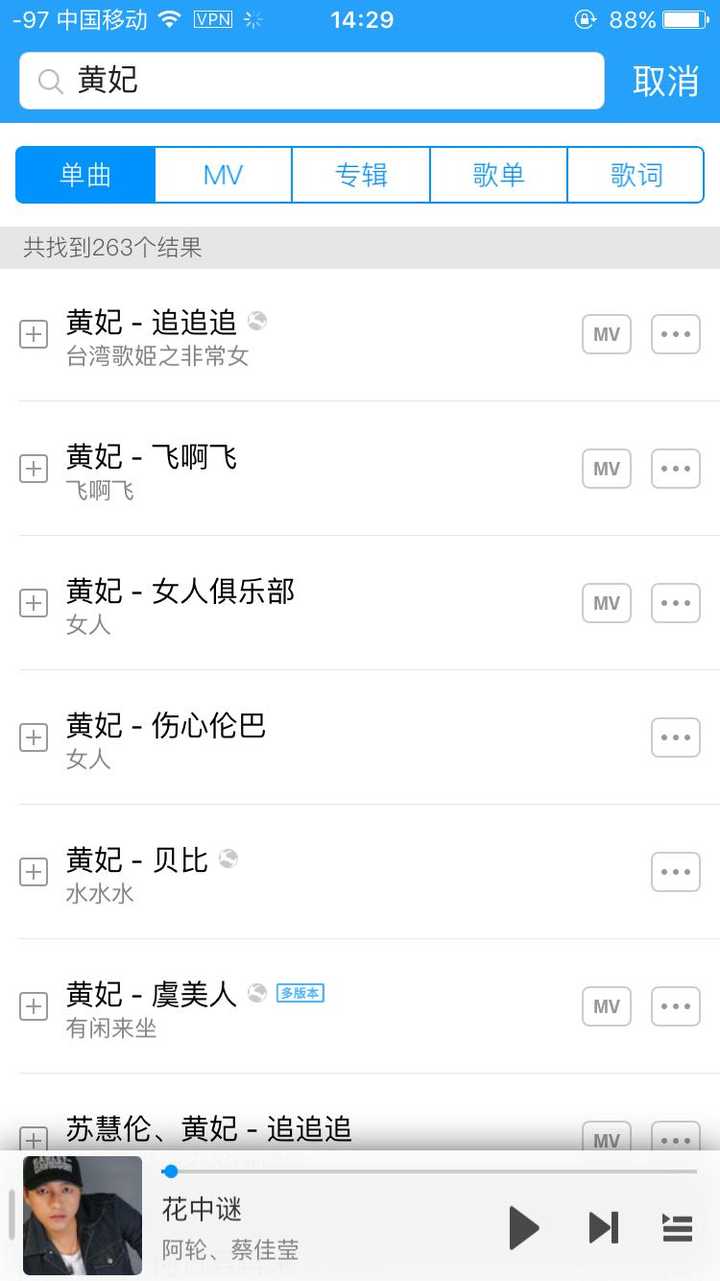Open more options for 伤心伦巴

click(675, 737)
